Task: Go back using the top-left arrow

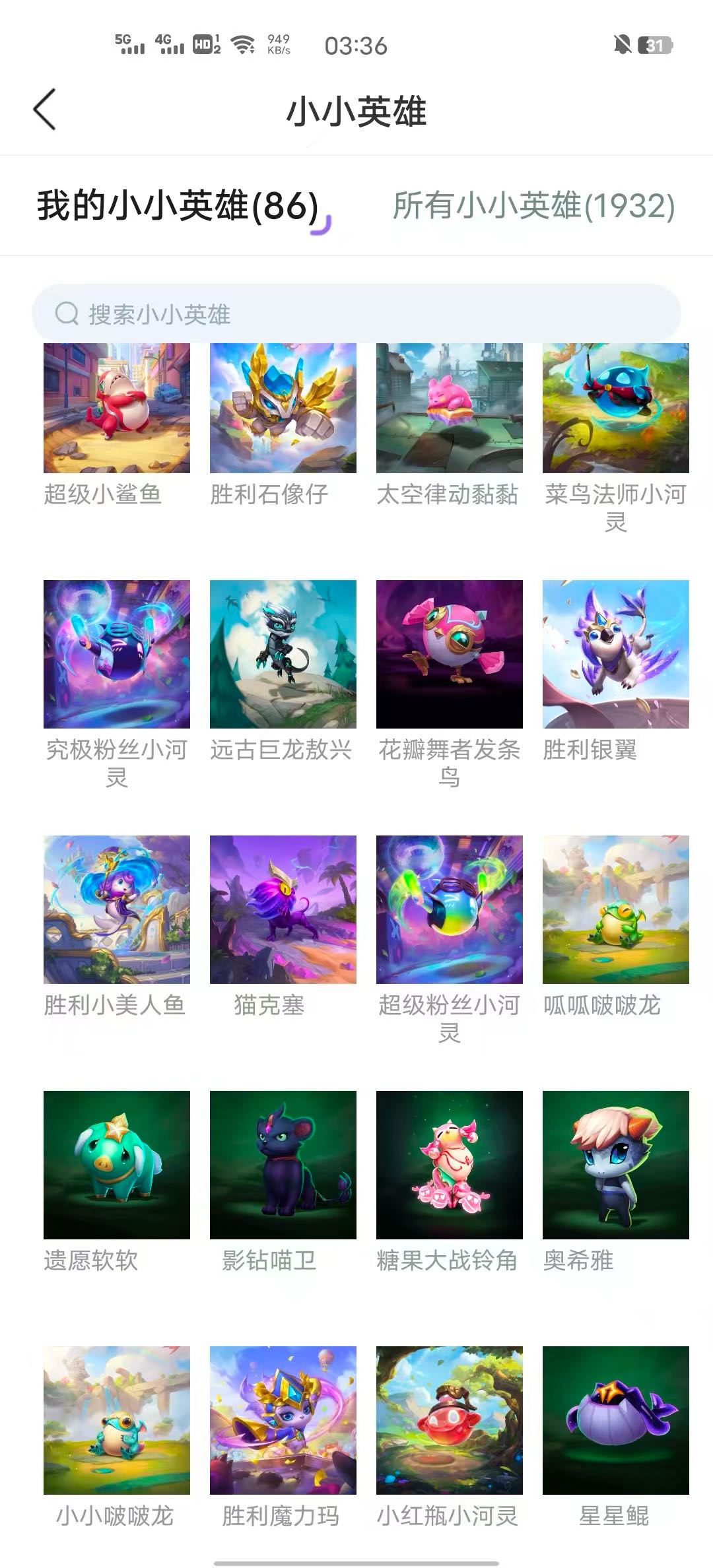Action: coord(45,110)
